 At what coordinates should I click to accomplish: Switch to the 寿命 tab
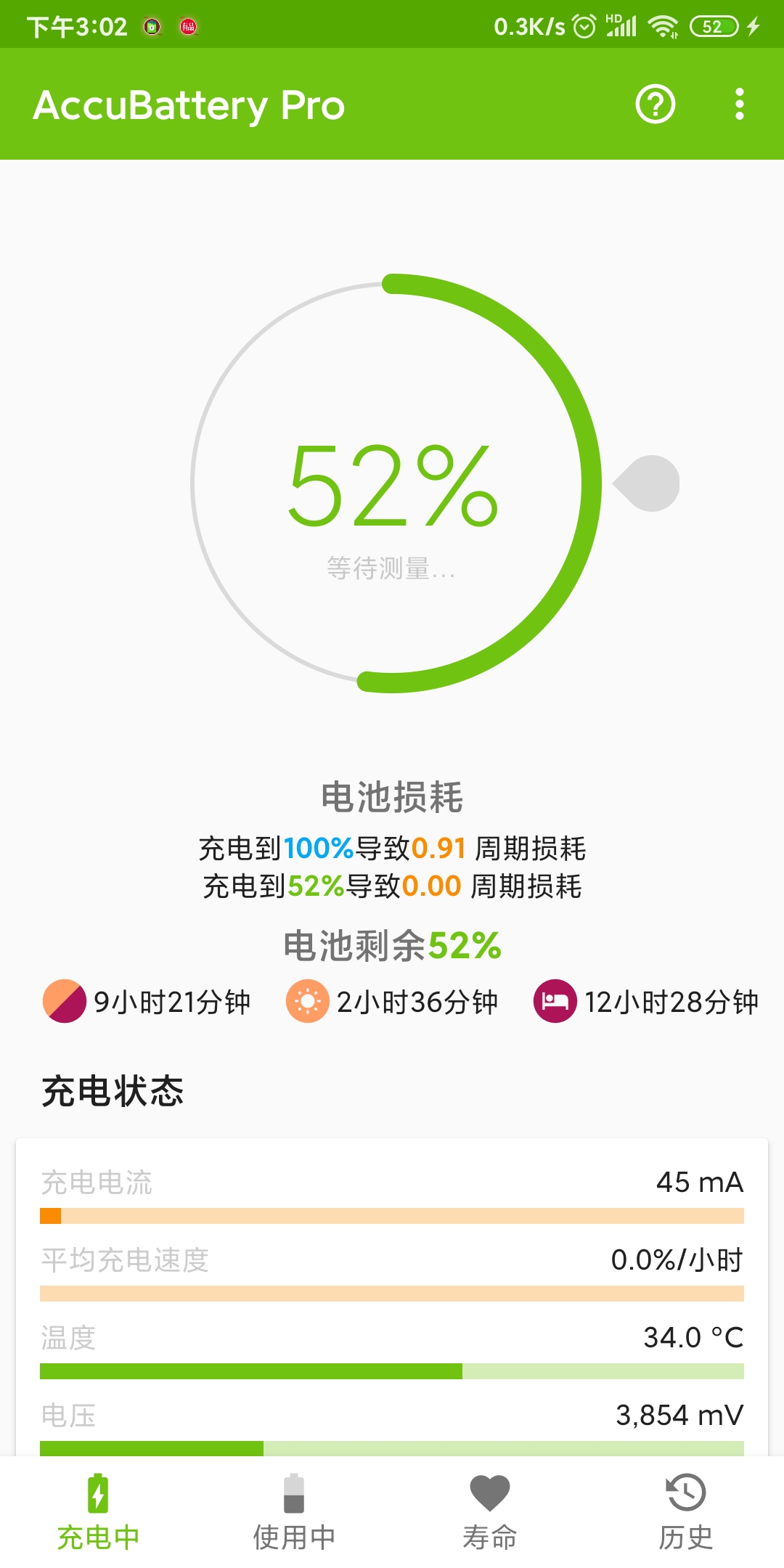pyautogui.click(x=490, y=1512)
